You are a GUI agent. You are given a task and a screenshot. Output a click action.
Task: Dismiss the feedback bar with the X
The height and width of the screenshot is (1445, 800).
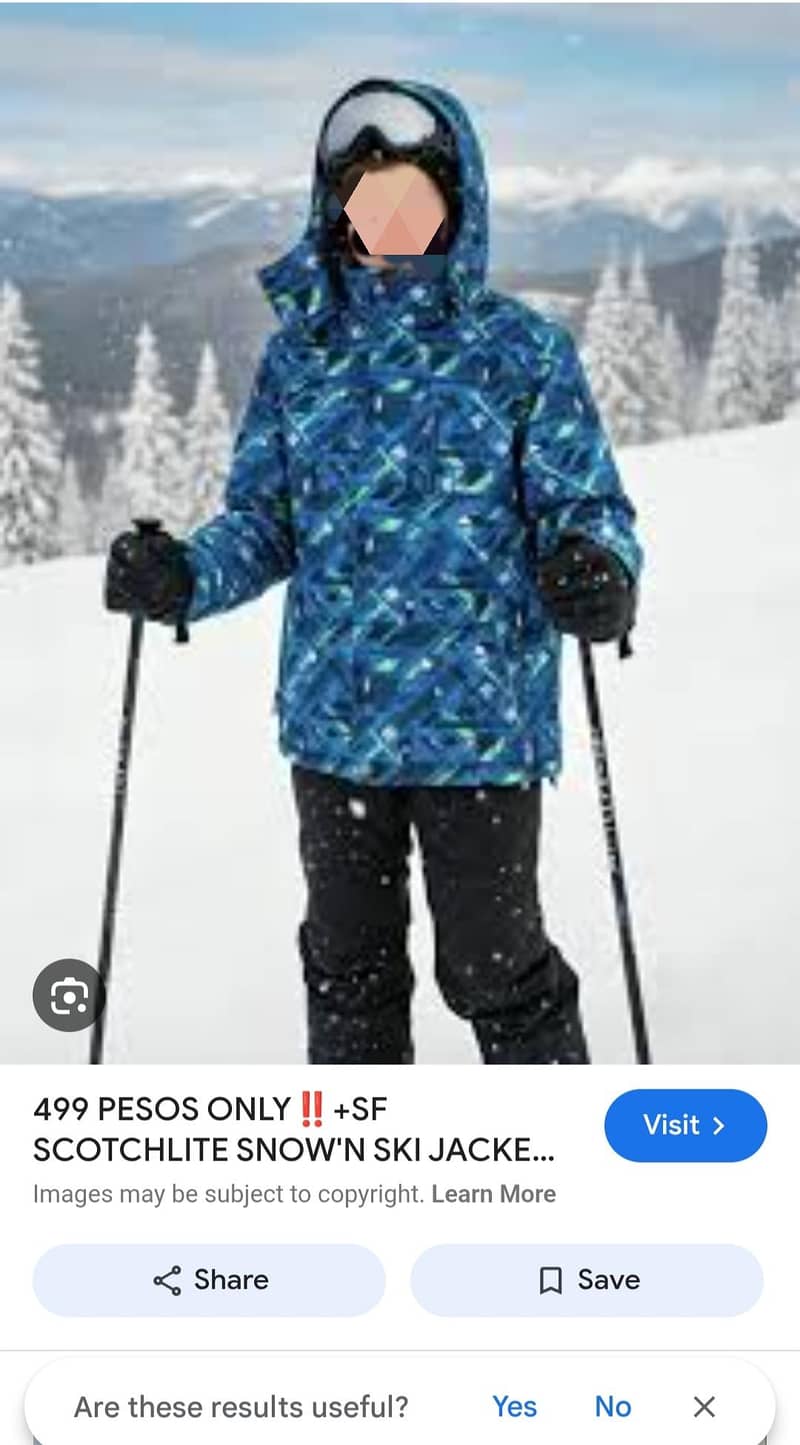[705, 1407]
